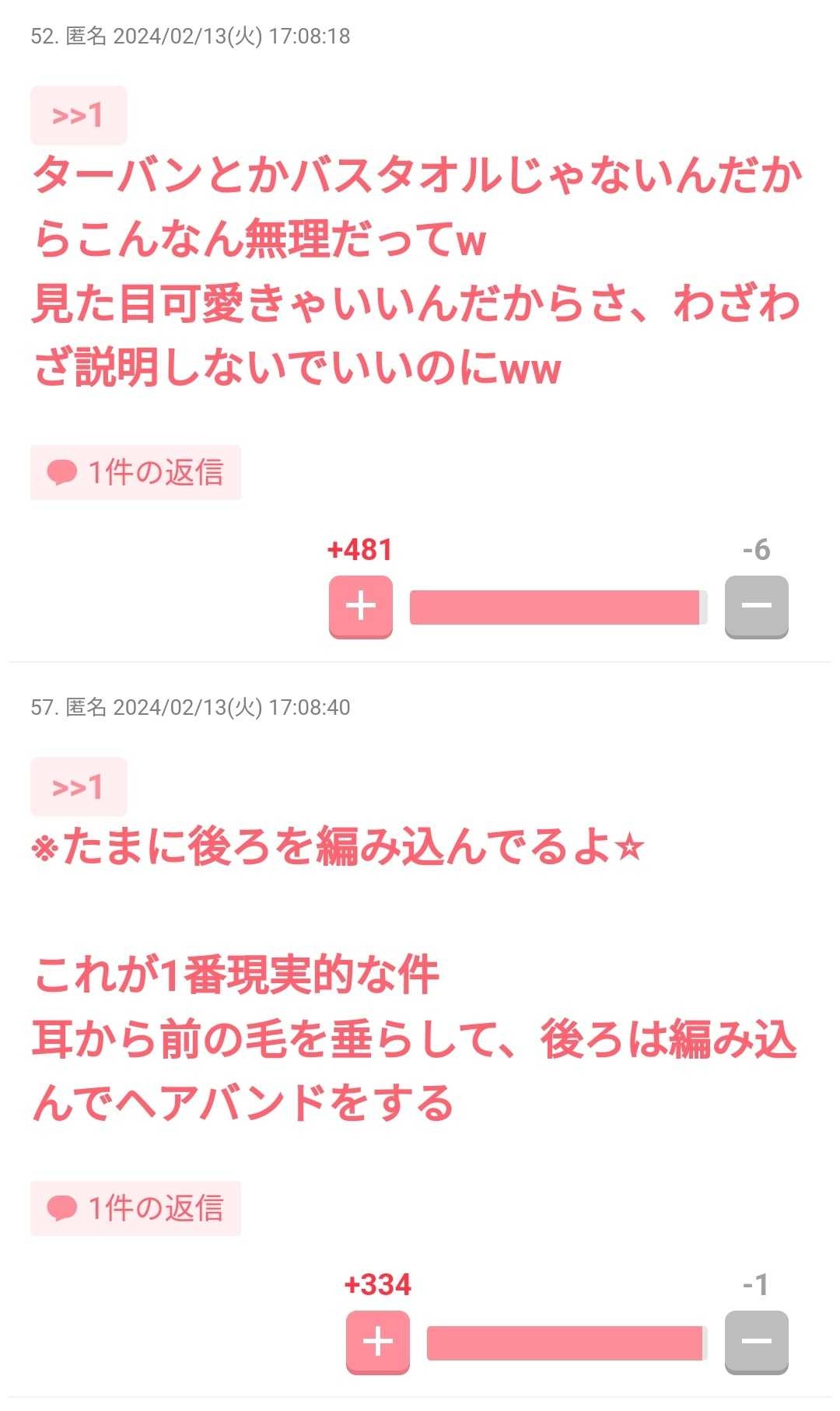Screen dimensions: 840x1411
Task: View the 1 reply to comment 57
Action: click(x=136, y=1208)
